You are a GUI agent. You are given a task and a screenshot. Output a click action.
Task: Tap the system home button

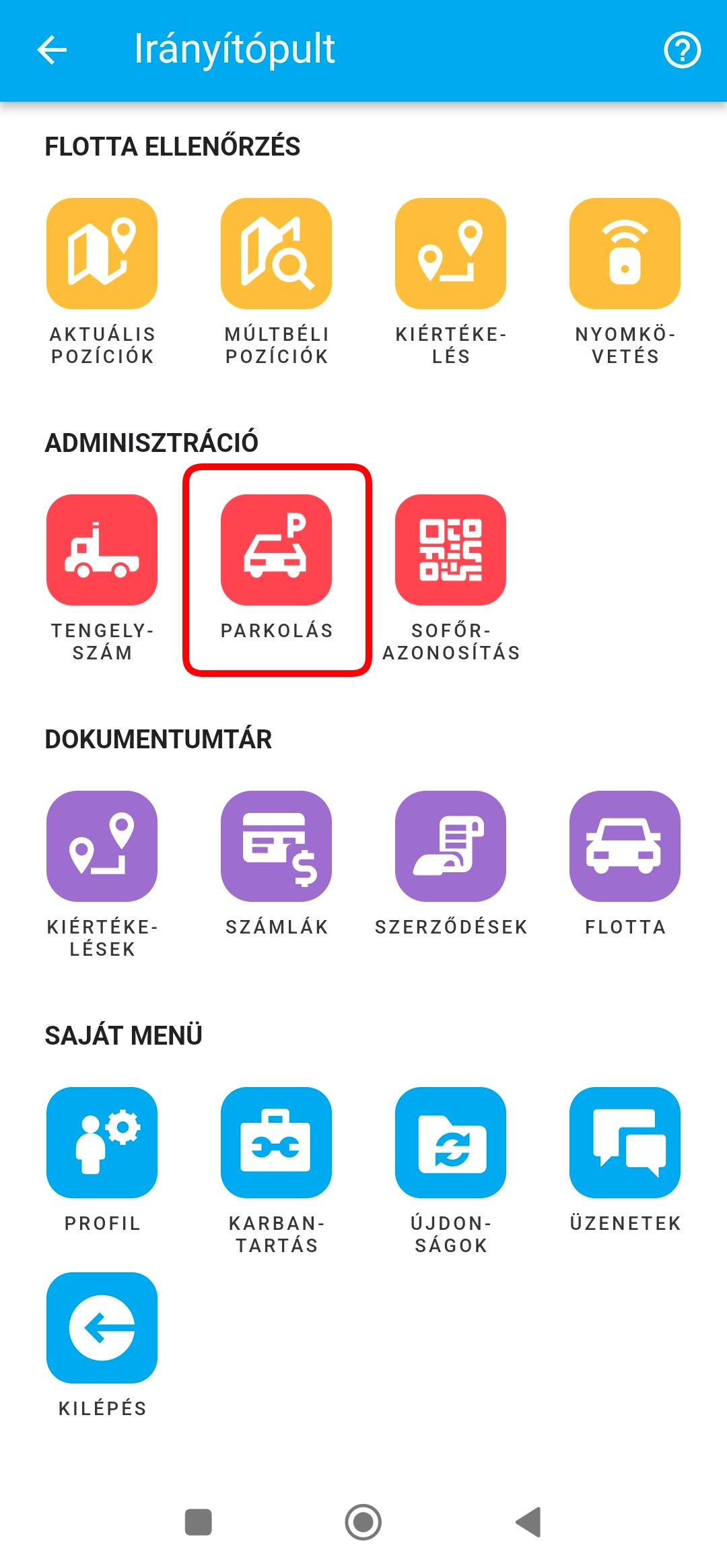click(363, 1522)
